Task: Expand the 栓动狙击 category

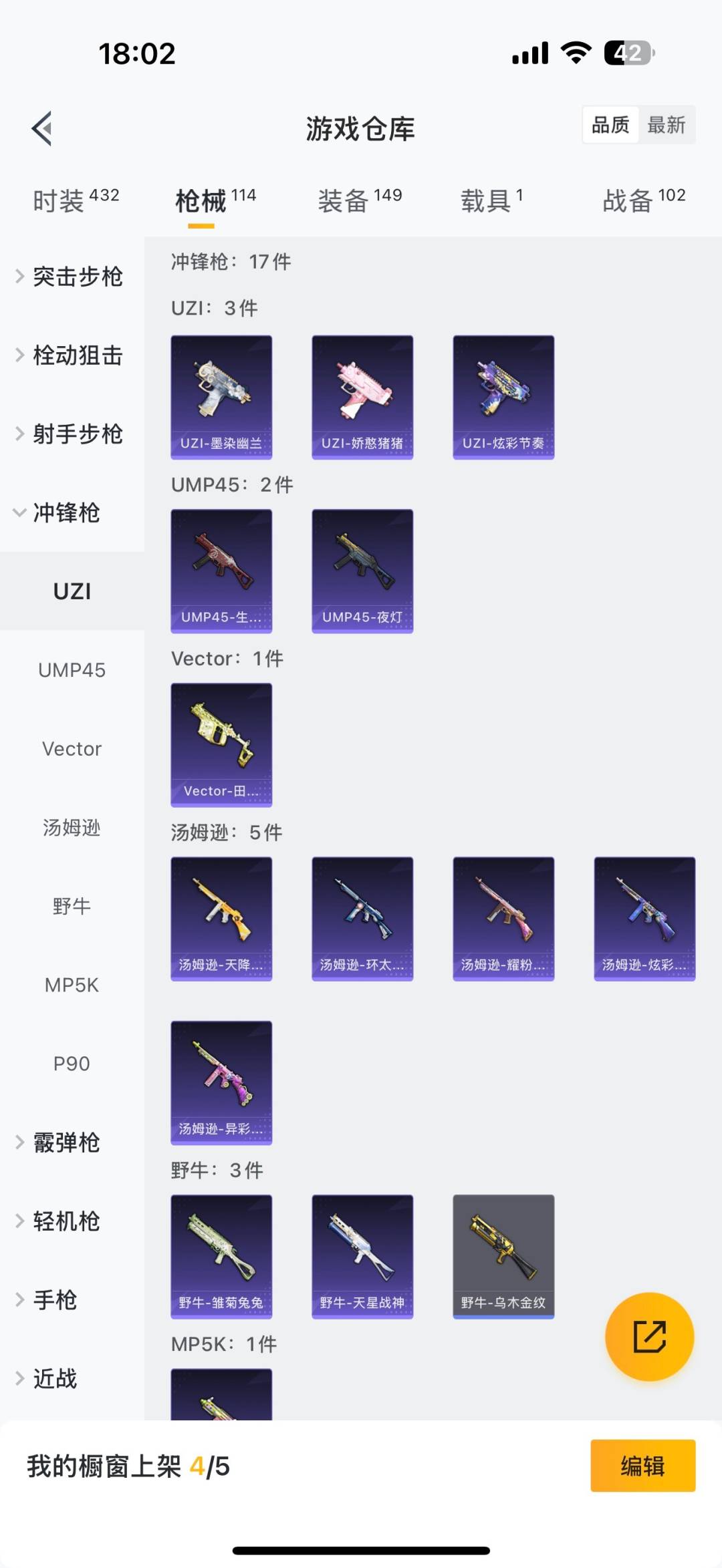Action: click(x=72, y=355)
